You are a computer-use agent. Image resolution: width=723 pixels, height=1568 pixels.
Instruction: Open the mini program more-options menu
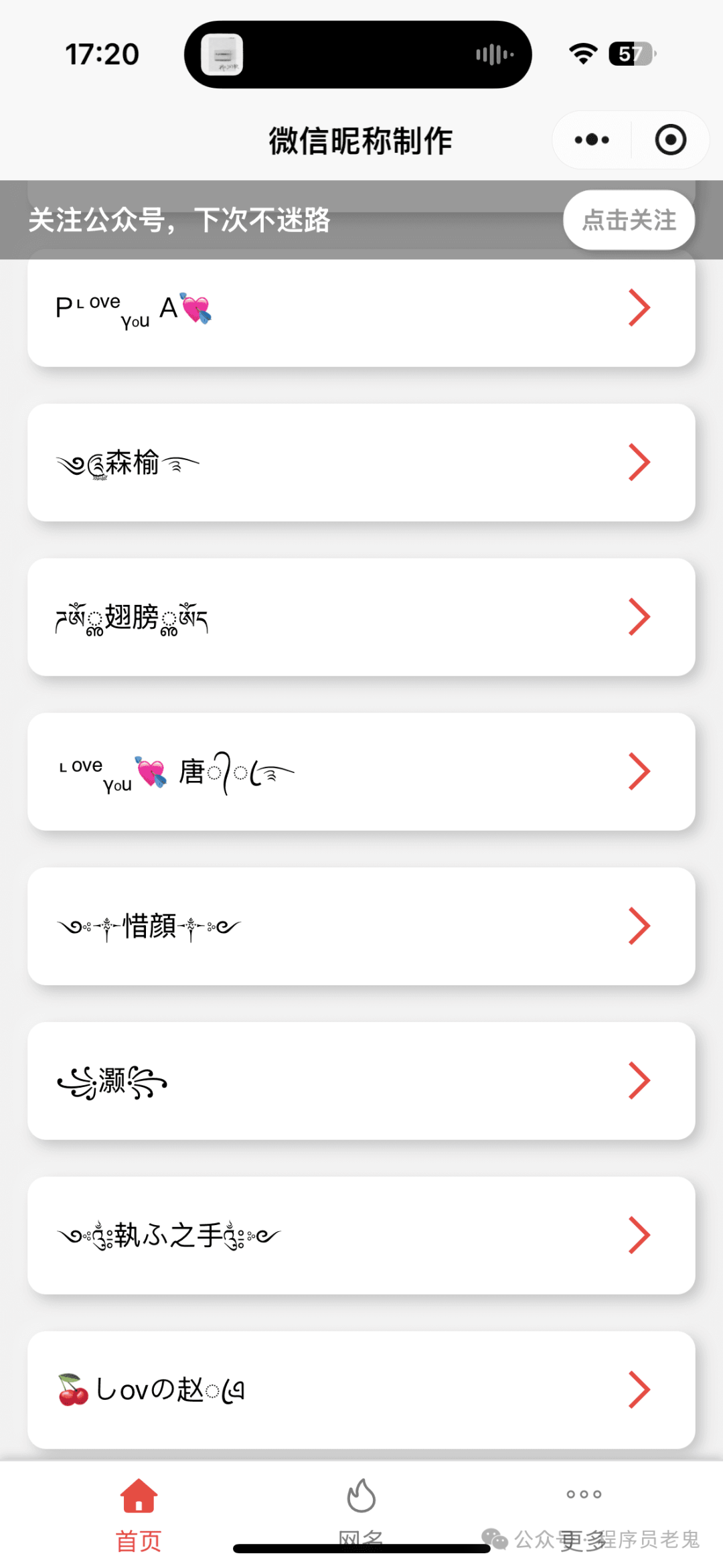(x=592, y=140)
